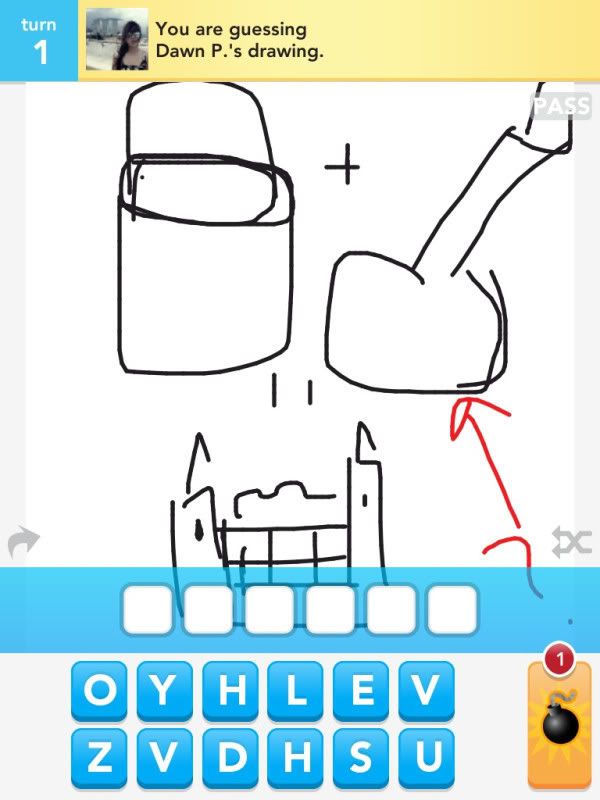
Task: Add the letter E tile
Action: click(361, 692)
